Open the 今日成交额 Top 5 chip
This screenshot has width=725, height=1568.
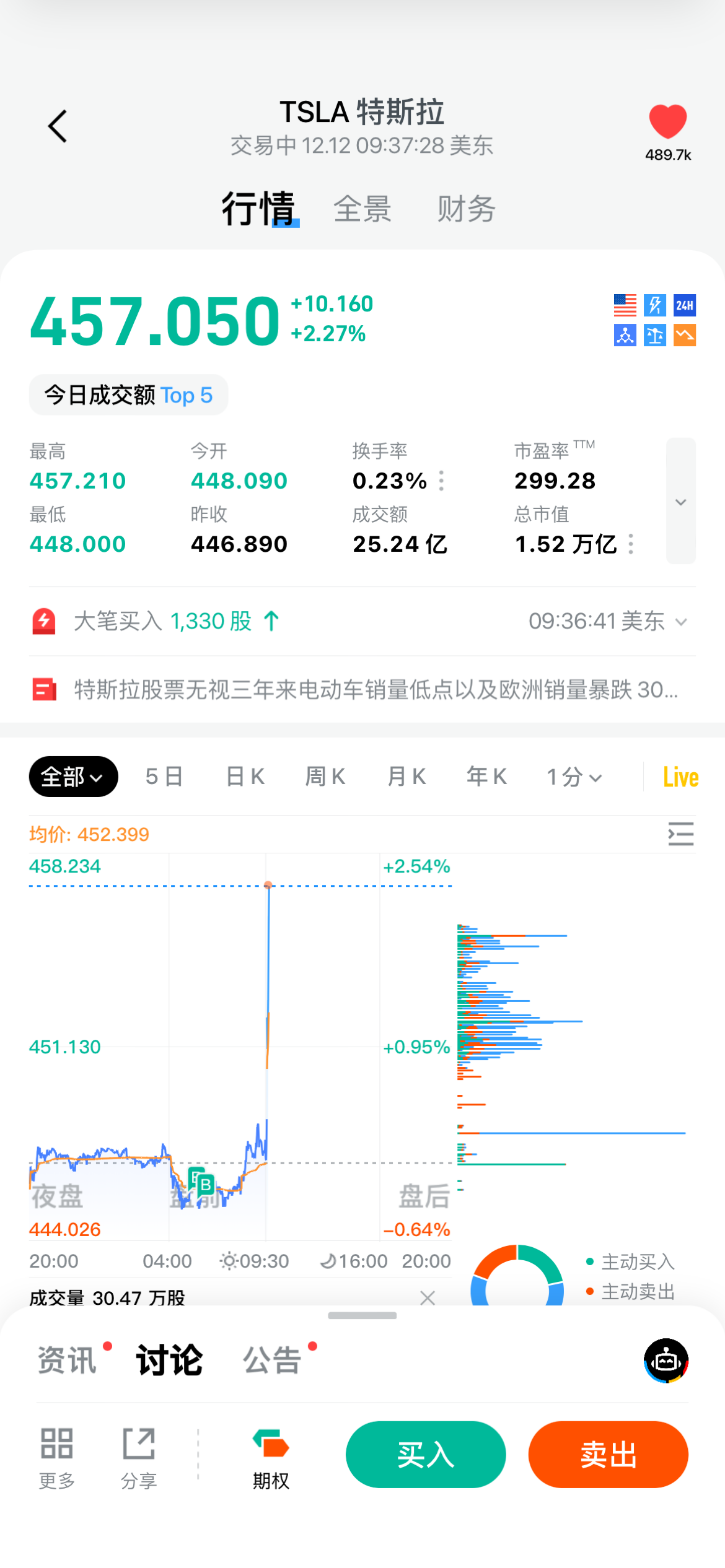128,395
